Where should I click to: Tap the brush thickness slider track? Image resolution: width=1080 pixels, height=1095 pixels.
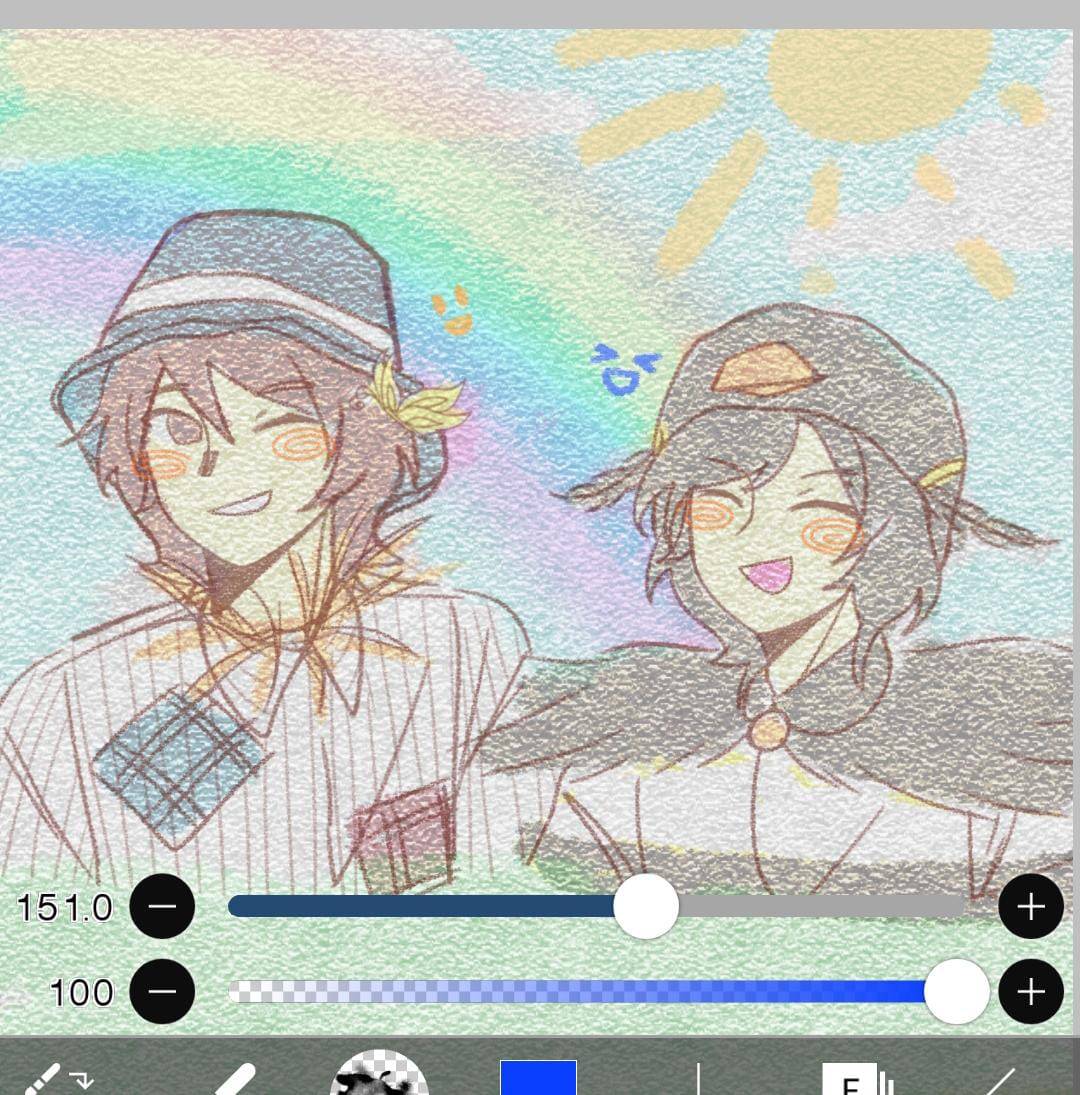coord(596,906)
